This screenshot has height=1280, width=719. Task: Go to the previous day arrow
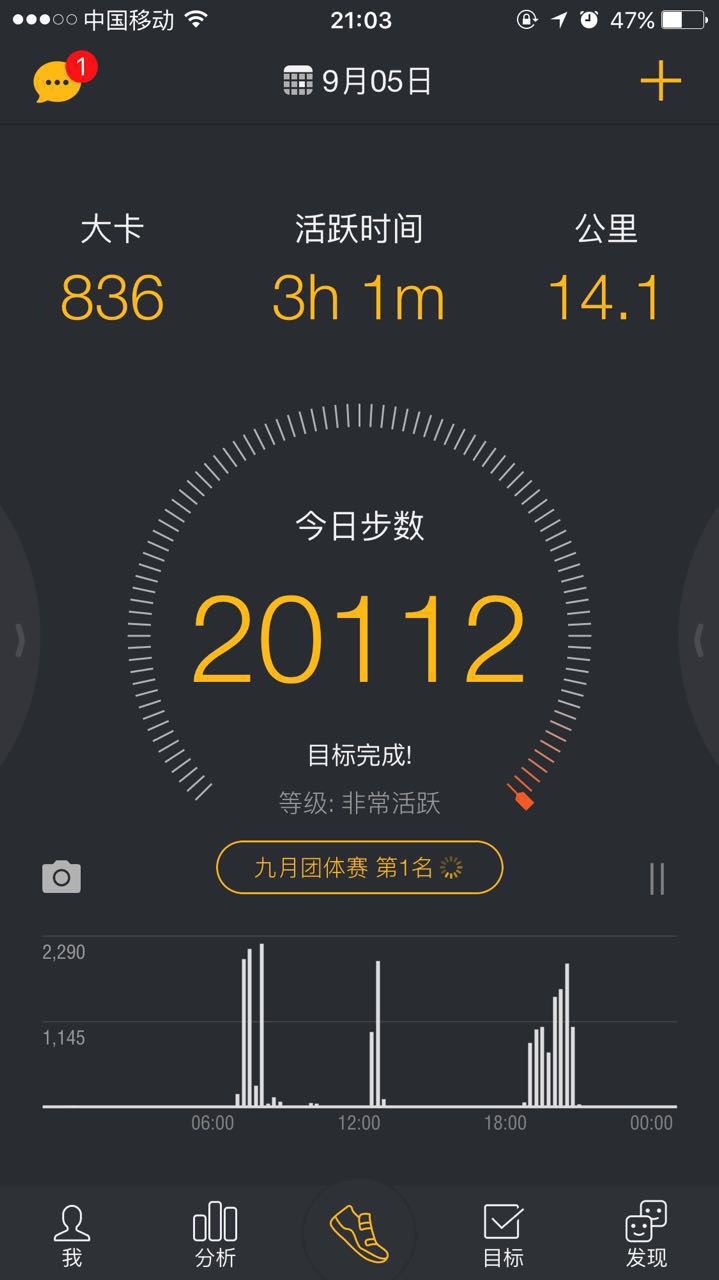pyautogui.click(x=19, y=640)
